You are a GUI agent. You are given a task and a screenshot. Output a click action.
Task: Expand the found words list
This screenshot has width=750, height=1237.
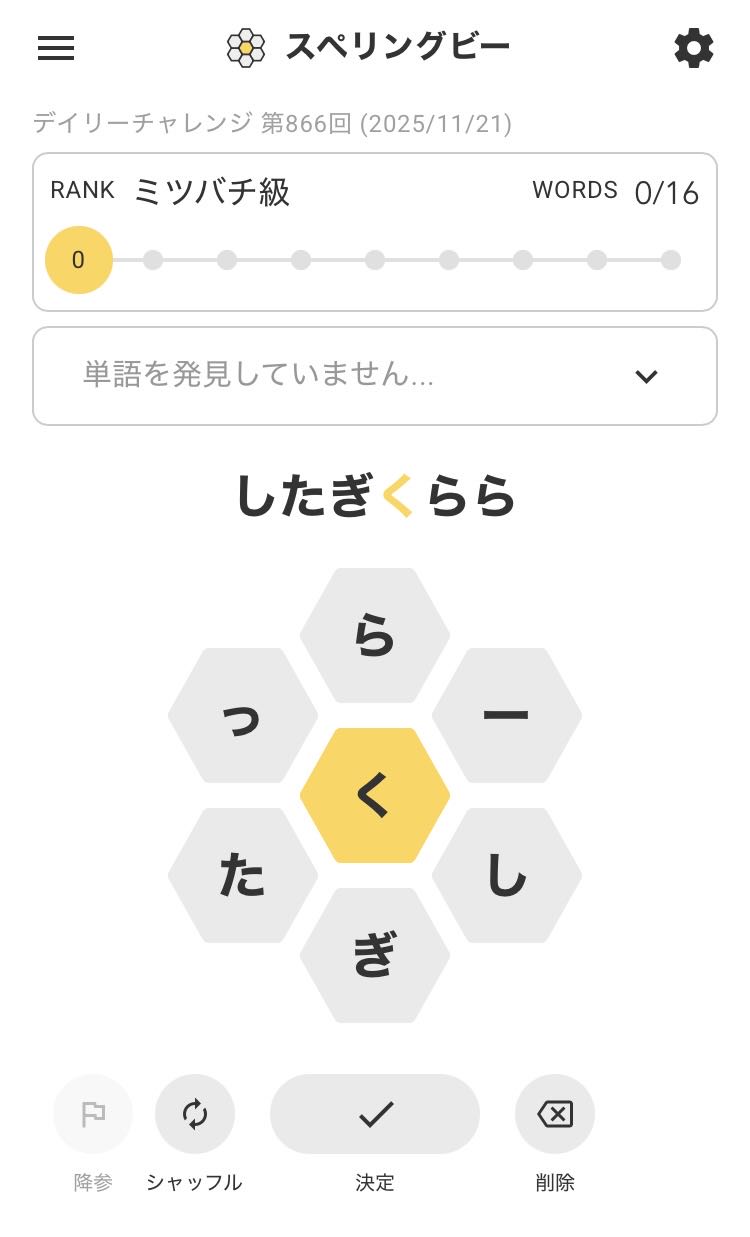pos(646,376)
